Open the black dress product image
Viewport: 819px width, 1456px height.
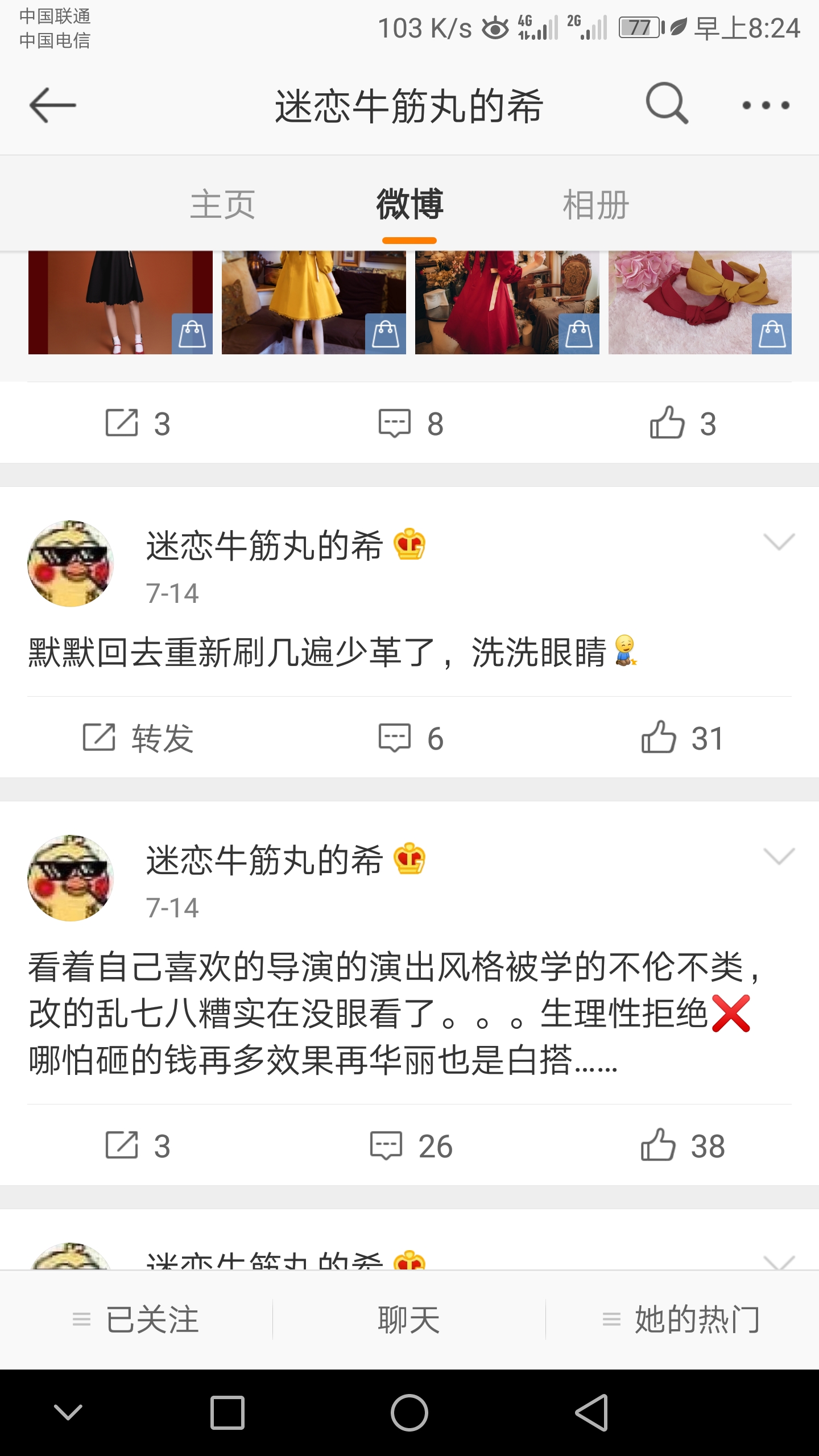coord(120,303)
